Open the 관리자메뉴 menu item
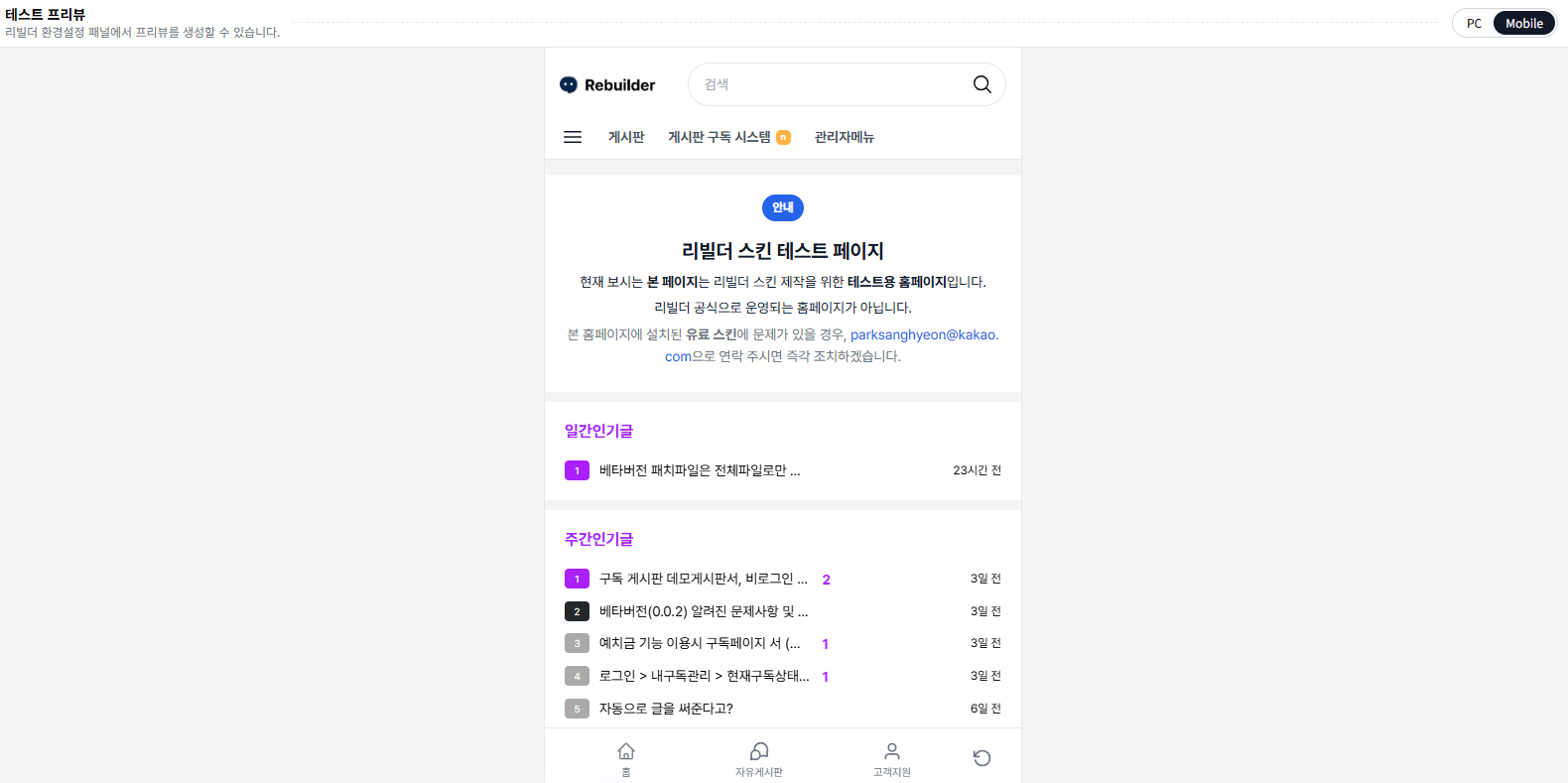Image resolution: width=1568 pixels, height=783 pixels. tap(845, 137)
